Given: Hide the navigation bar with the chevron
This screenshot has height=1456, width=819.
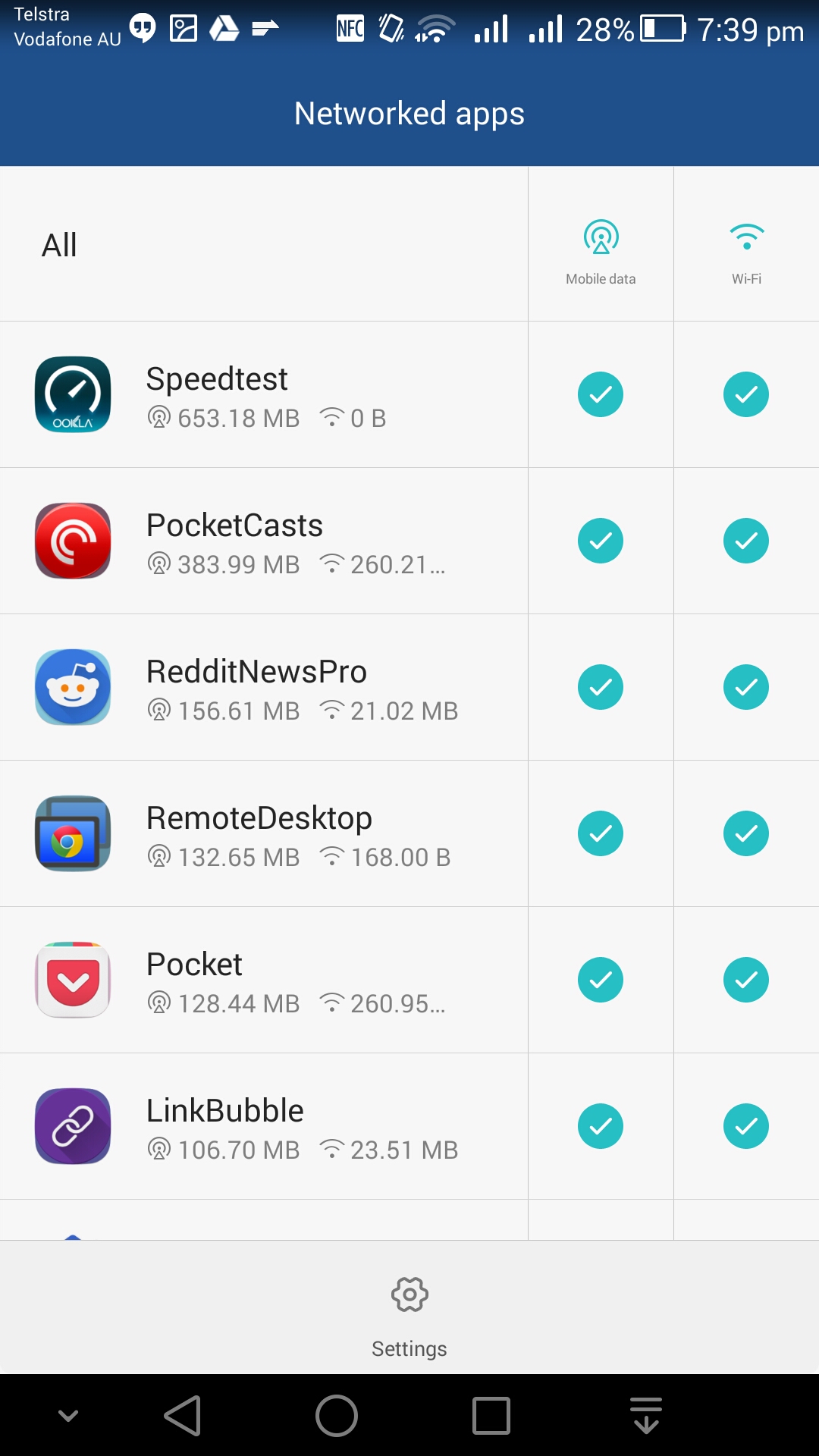Looking at the screenshot, I should pos(68,1416).
